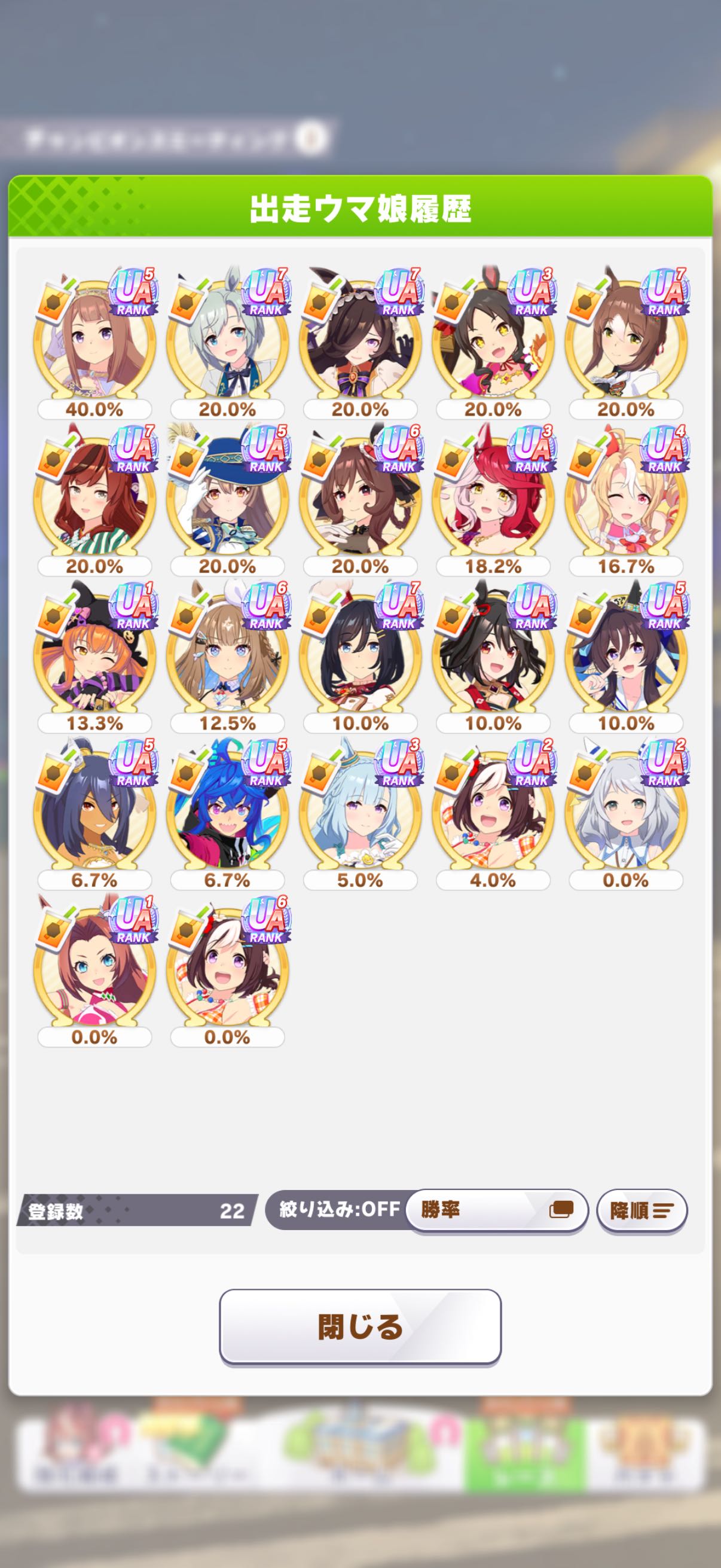Select the character with 12.5% win rate
The width and height of the screenshot is (721, 1568).
(x=227, y=657)
